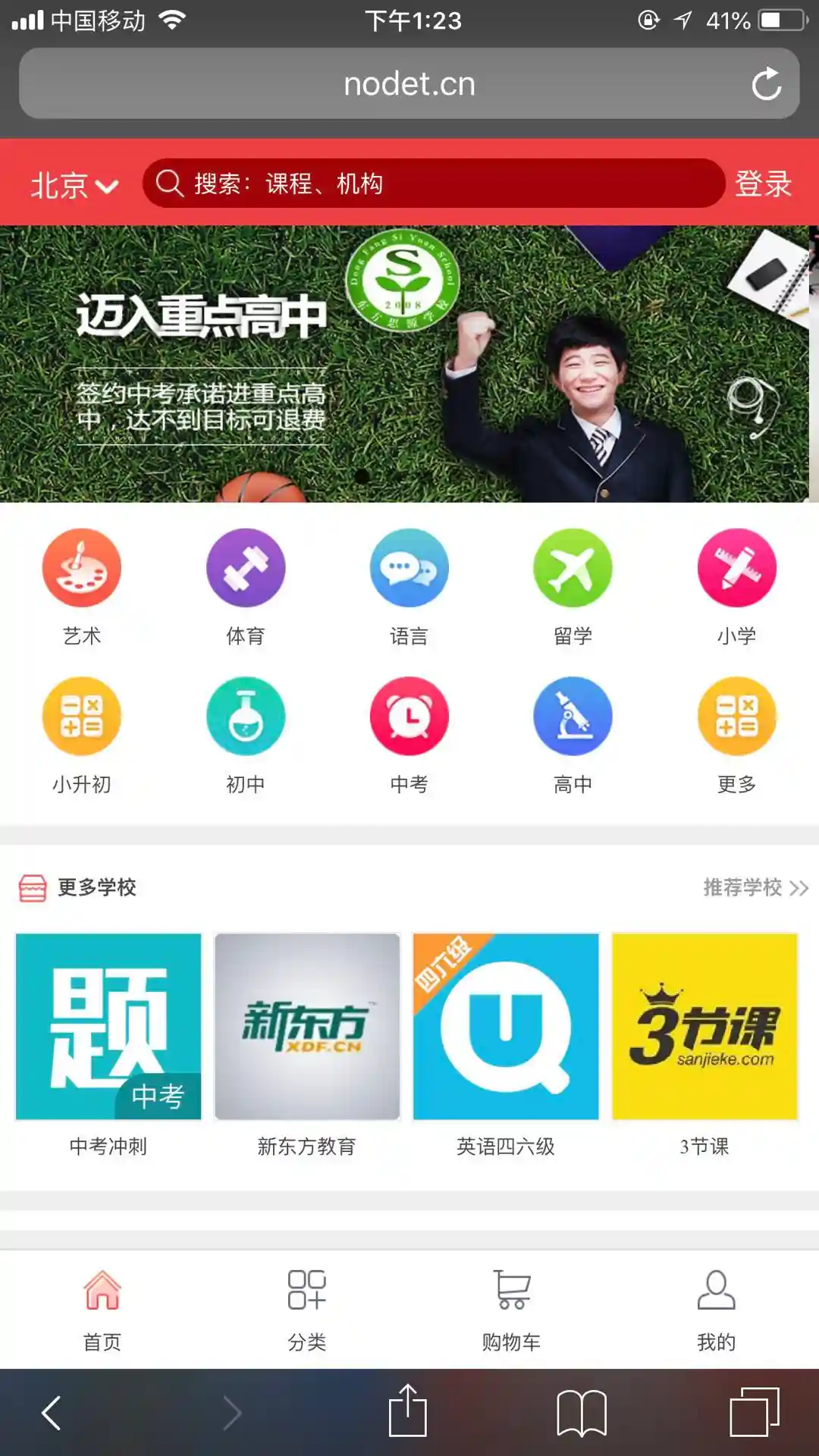This screenshot has width=819, height=1456.
Task: Switch to the 分类 tab
Action: point(307,1310)
